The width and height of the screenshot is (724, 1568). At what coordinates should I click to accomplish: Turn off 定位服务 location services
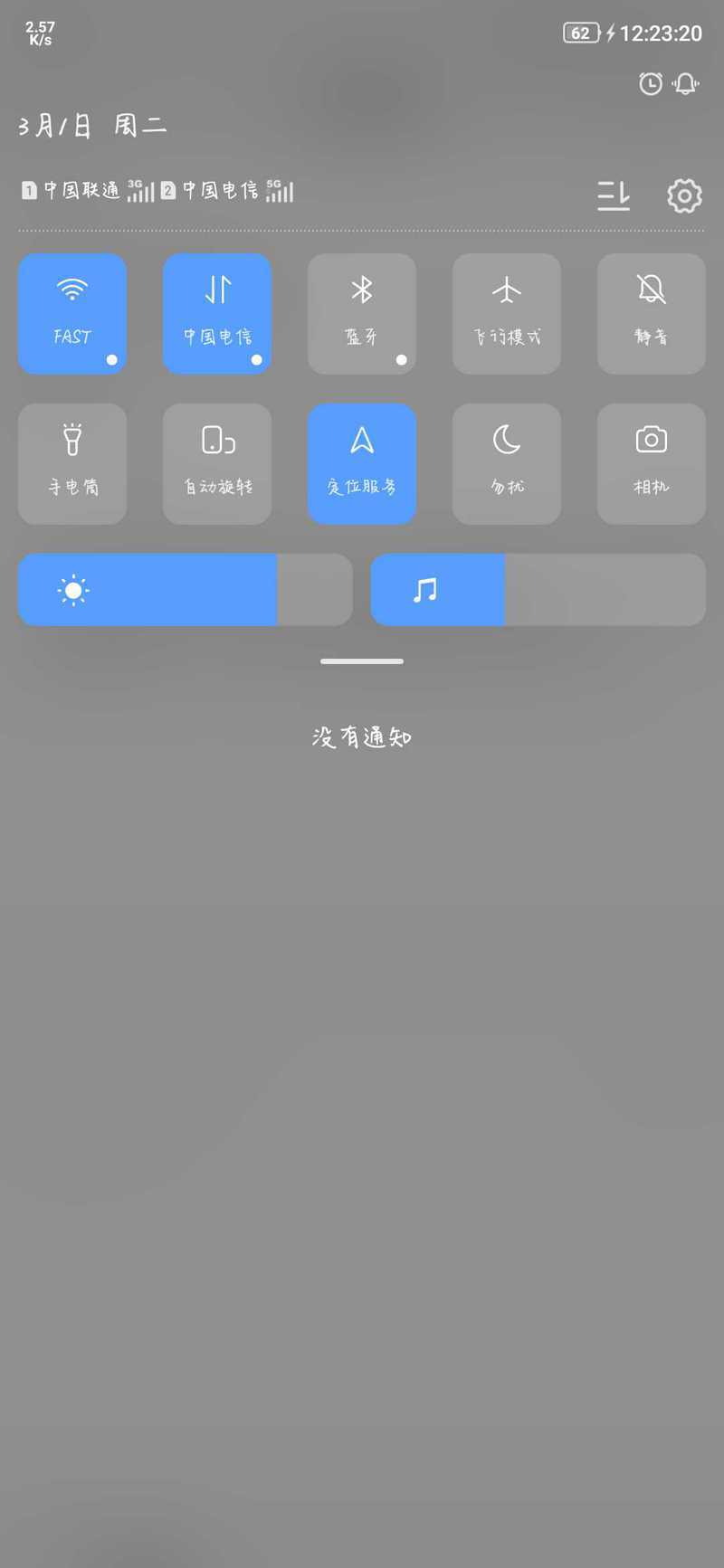[362, 463]
